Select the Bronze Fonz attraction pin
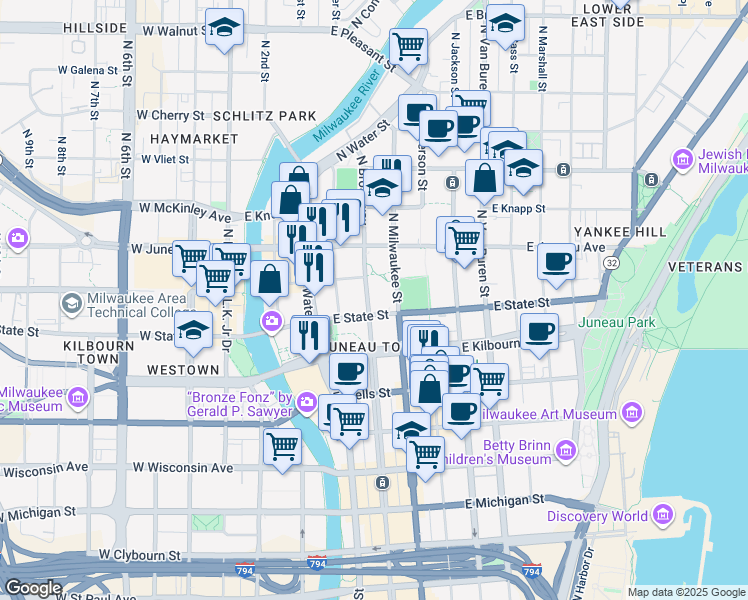Screen dimensions: 748x600 (x=306, y=403)
